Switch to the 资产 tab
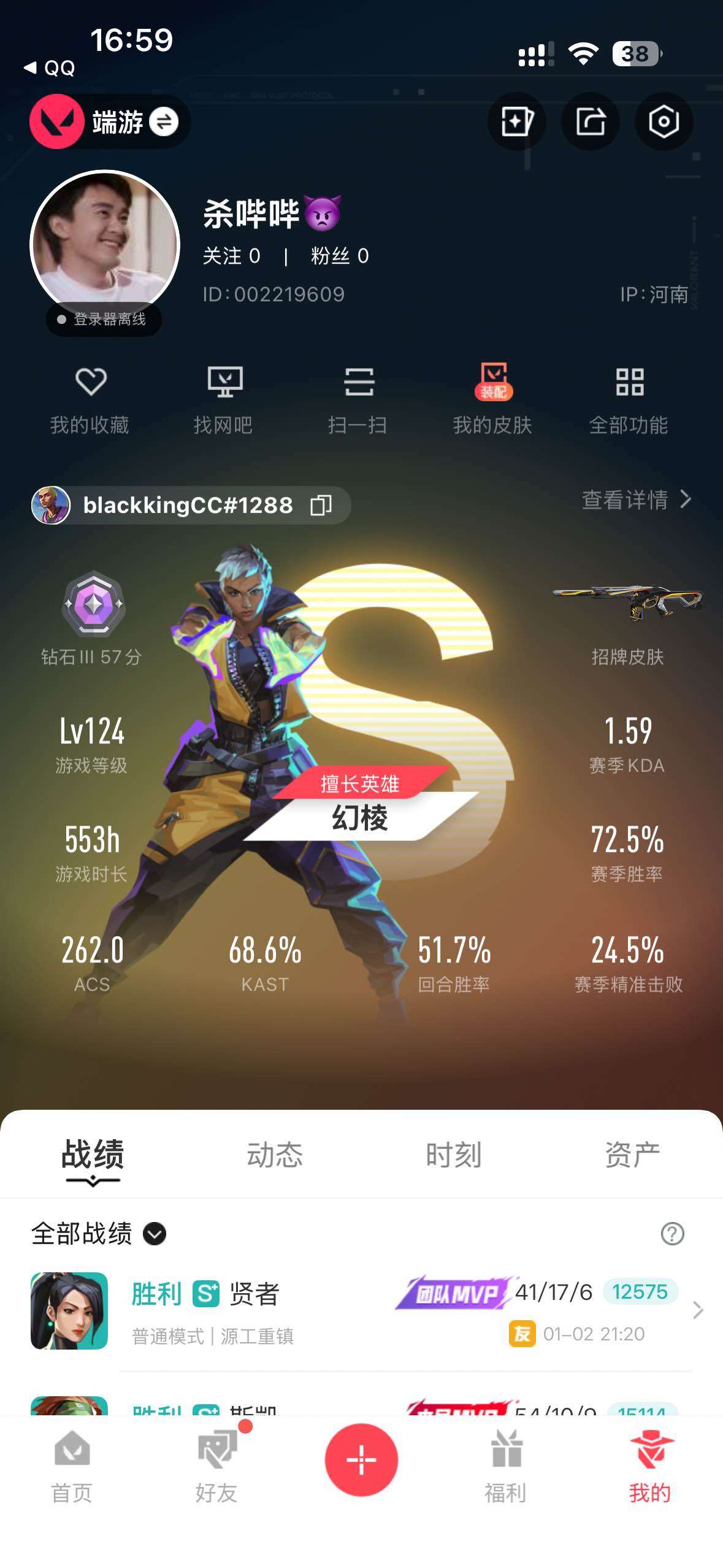This screenshot has height=1568, width=723. click(x=632, y=1155)
